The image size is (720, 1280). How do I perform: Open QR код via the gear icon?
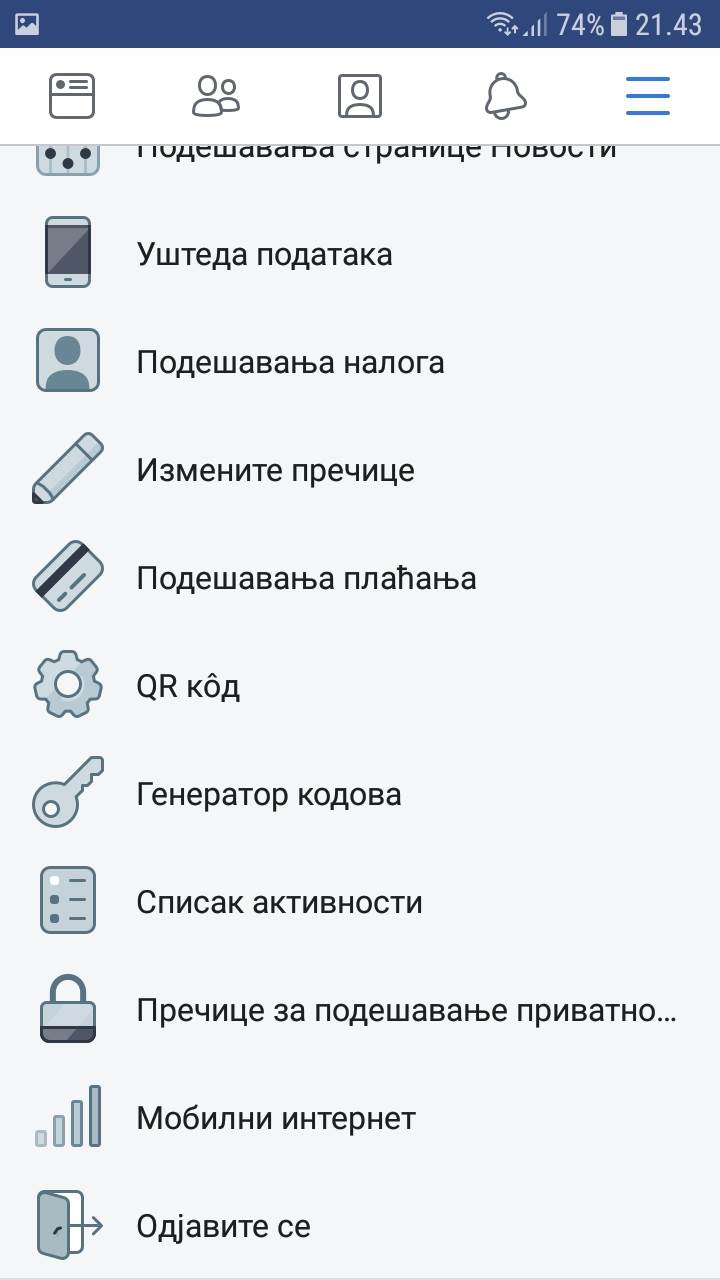(x=67, y=685)
